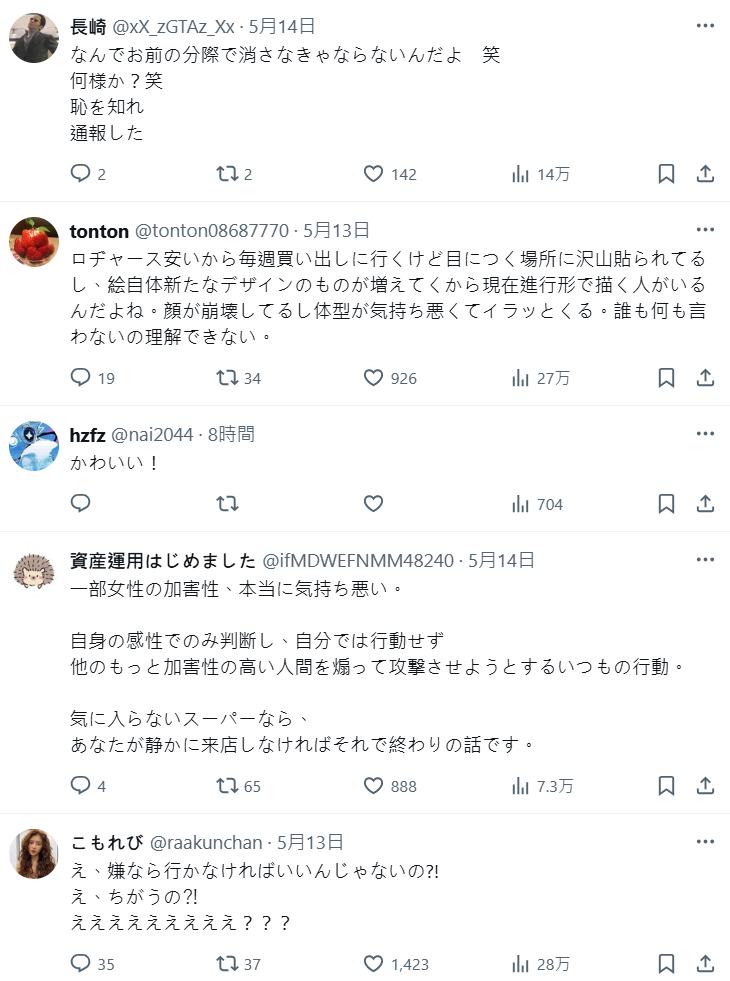
Task: Open the more options menu on 長崎's reply
Action: 705,25
